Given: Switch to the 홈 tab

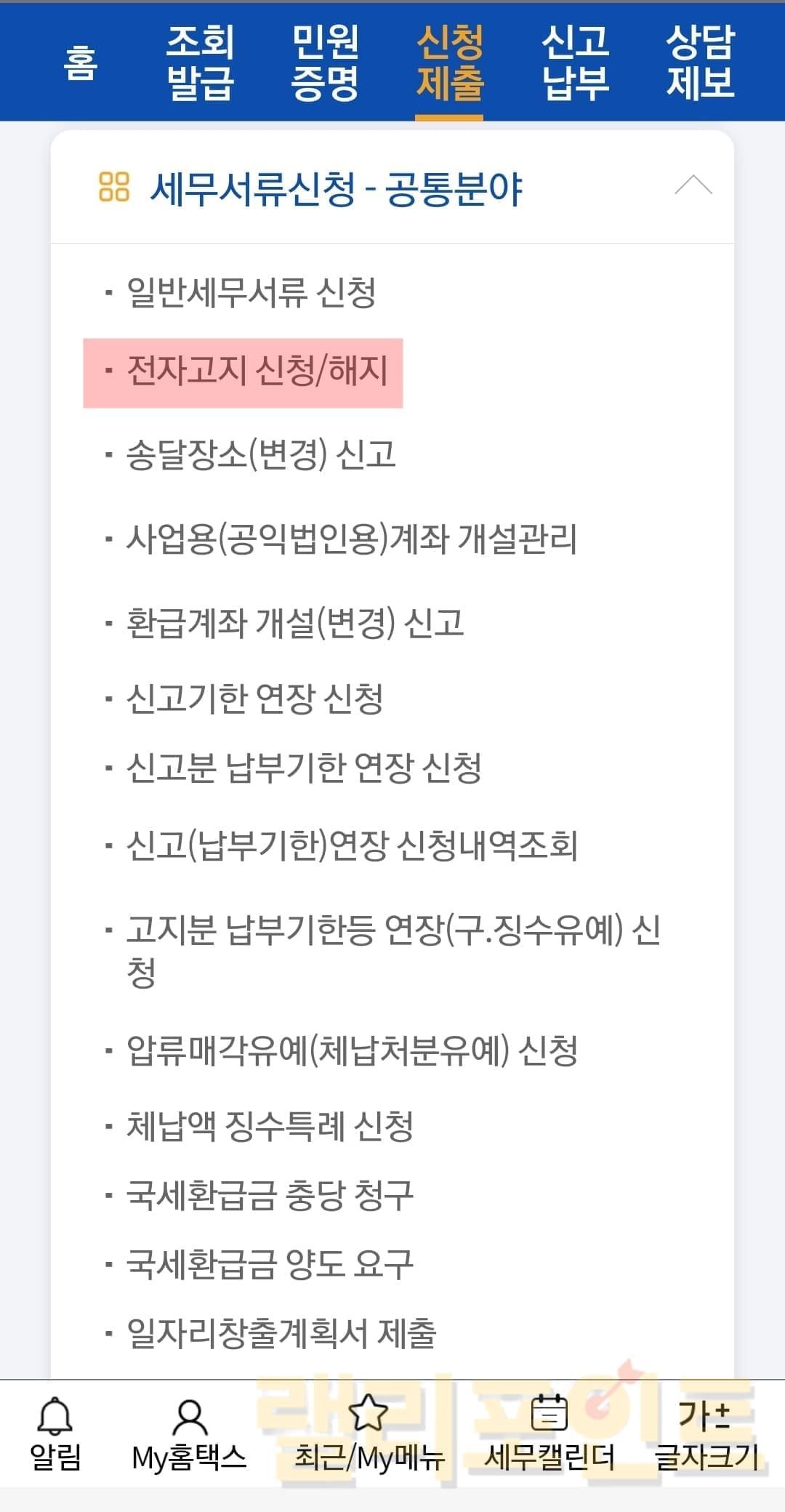Looking at the screenshot, I should [x=80, y=63].
